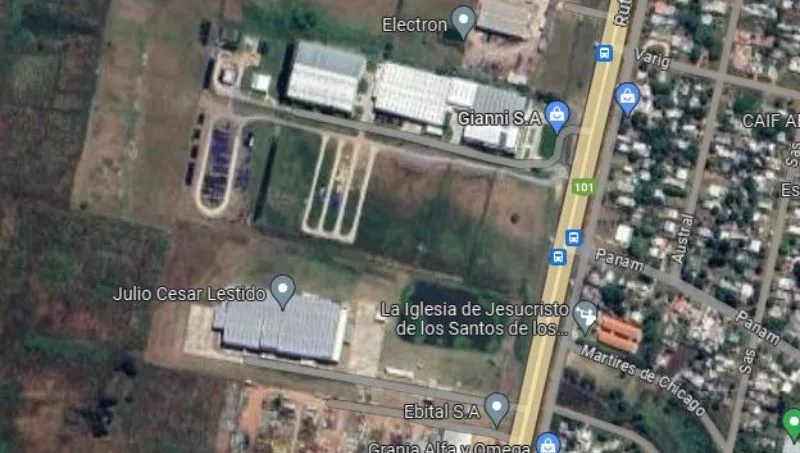Tap the shopping pin on Varig street

[x=628, y=97]
